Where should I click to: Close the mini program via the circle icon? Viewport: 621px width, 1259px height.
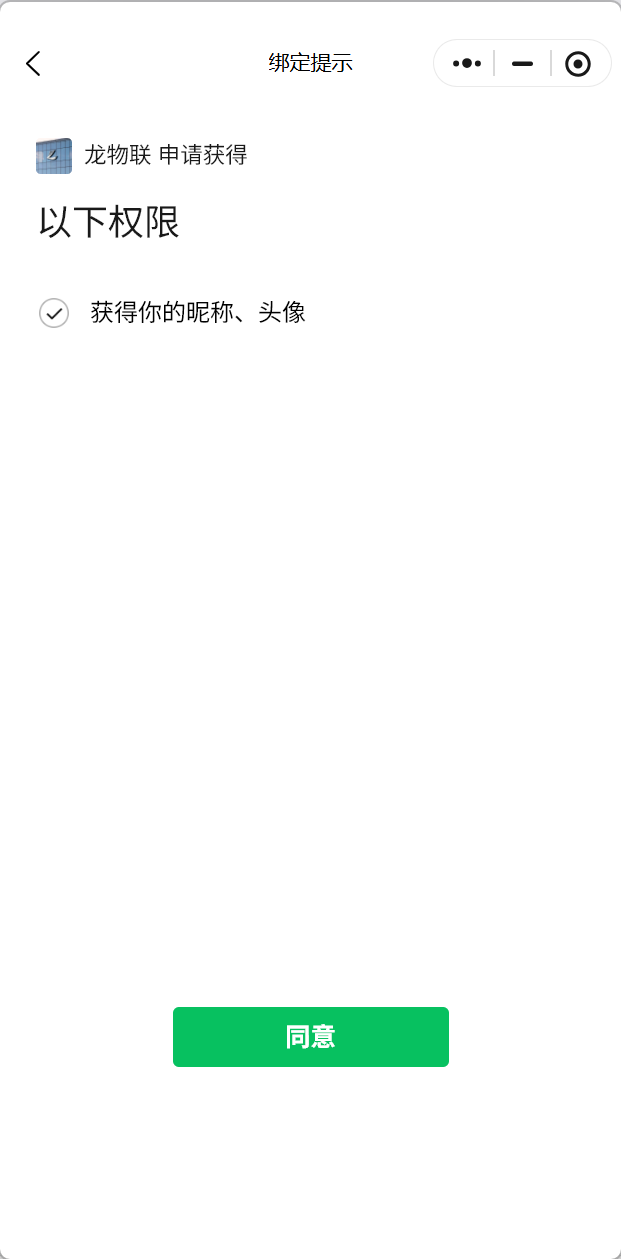pos(578,64)
